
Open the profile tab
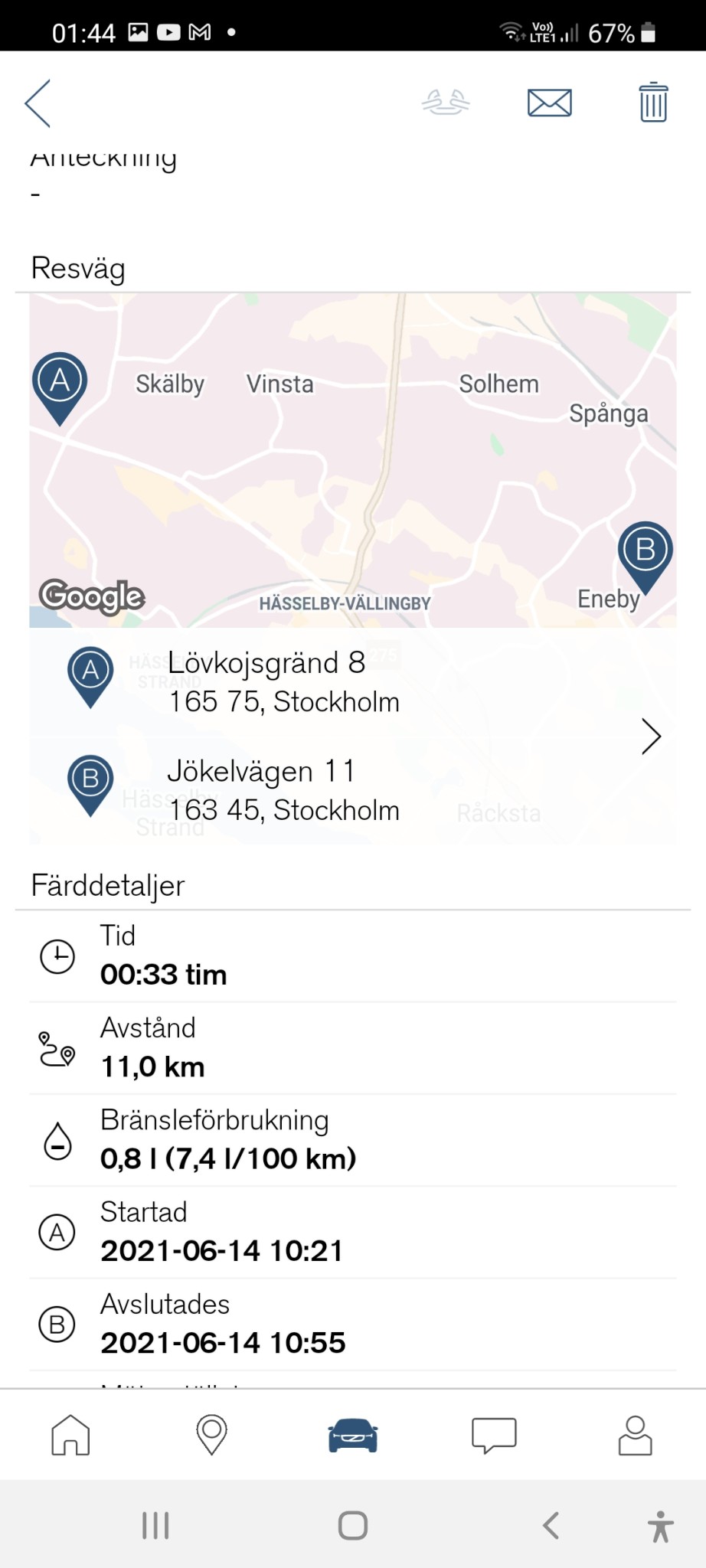pyautogui.click(x=635, y=1434)
